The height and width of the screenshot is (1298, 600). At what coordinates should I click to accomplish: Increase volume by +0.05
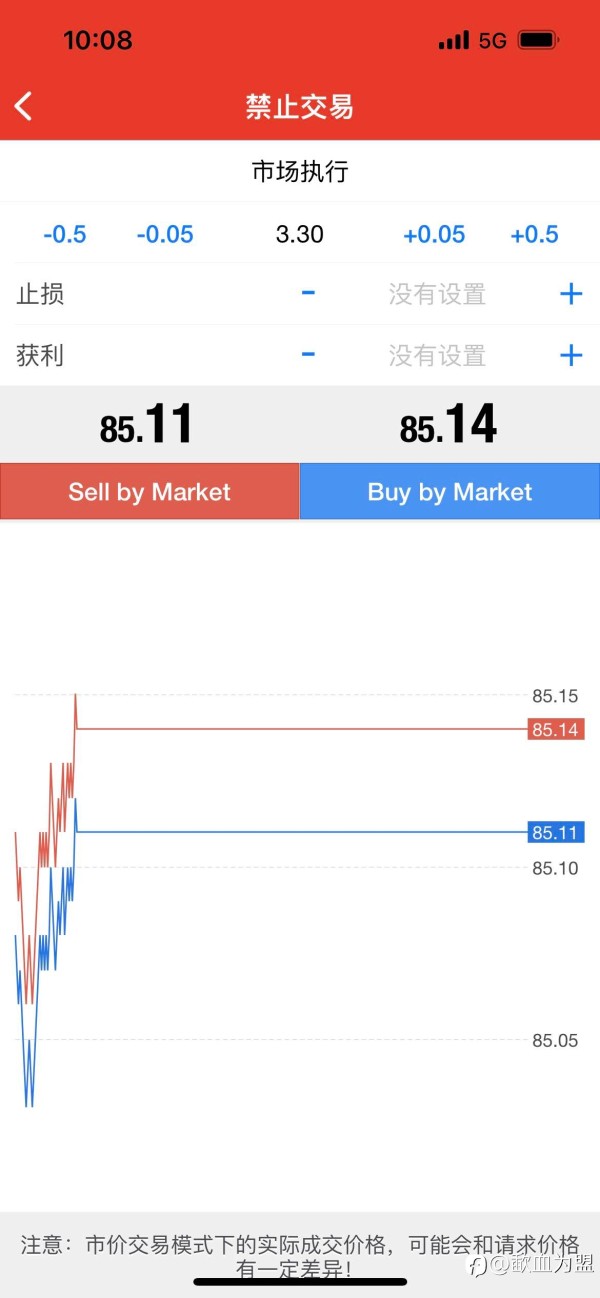pyautogui.click(x=434, y=234)
